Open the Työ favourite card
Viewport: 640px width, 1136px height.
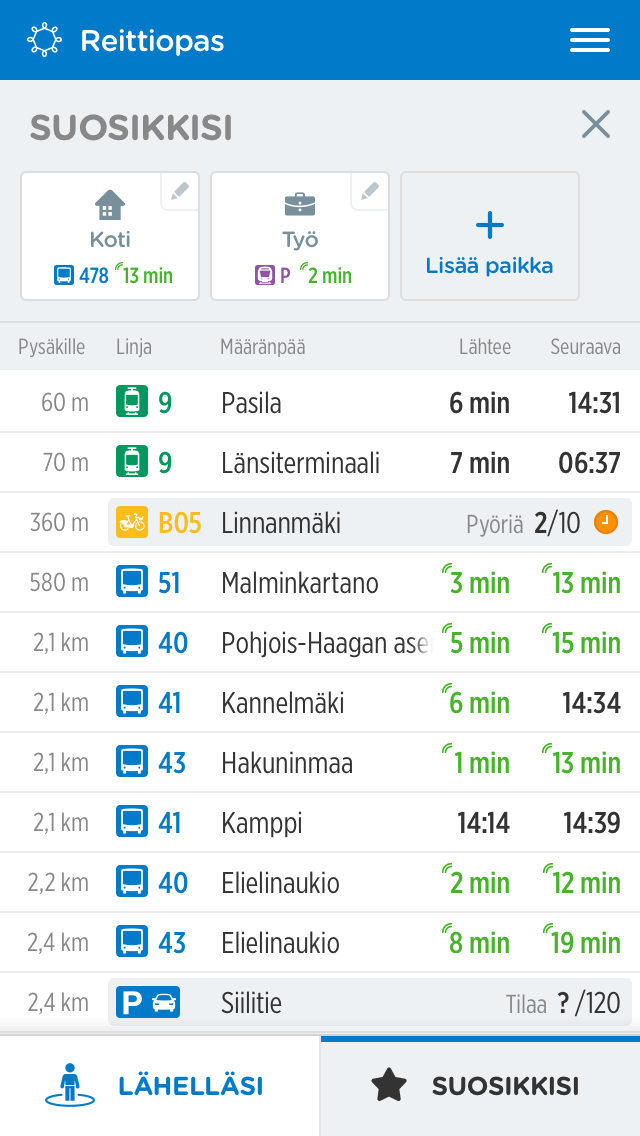click(x=300, y=236)
